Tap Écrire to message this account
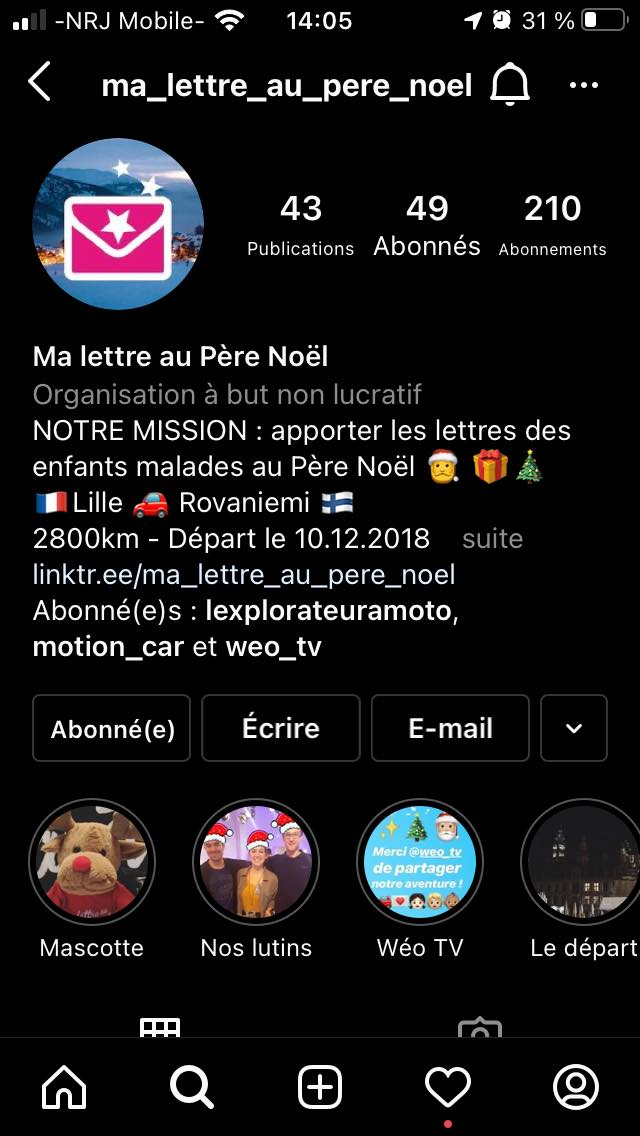 (x=281, y=728)
